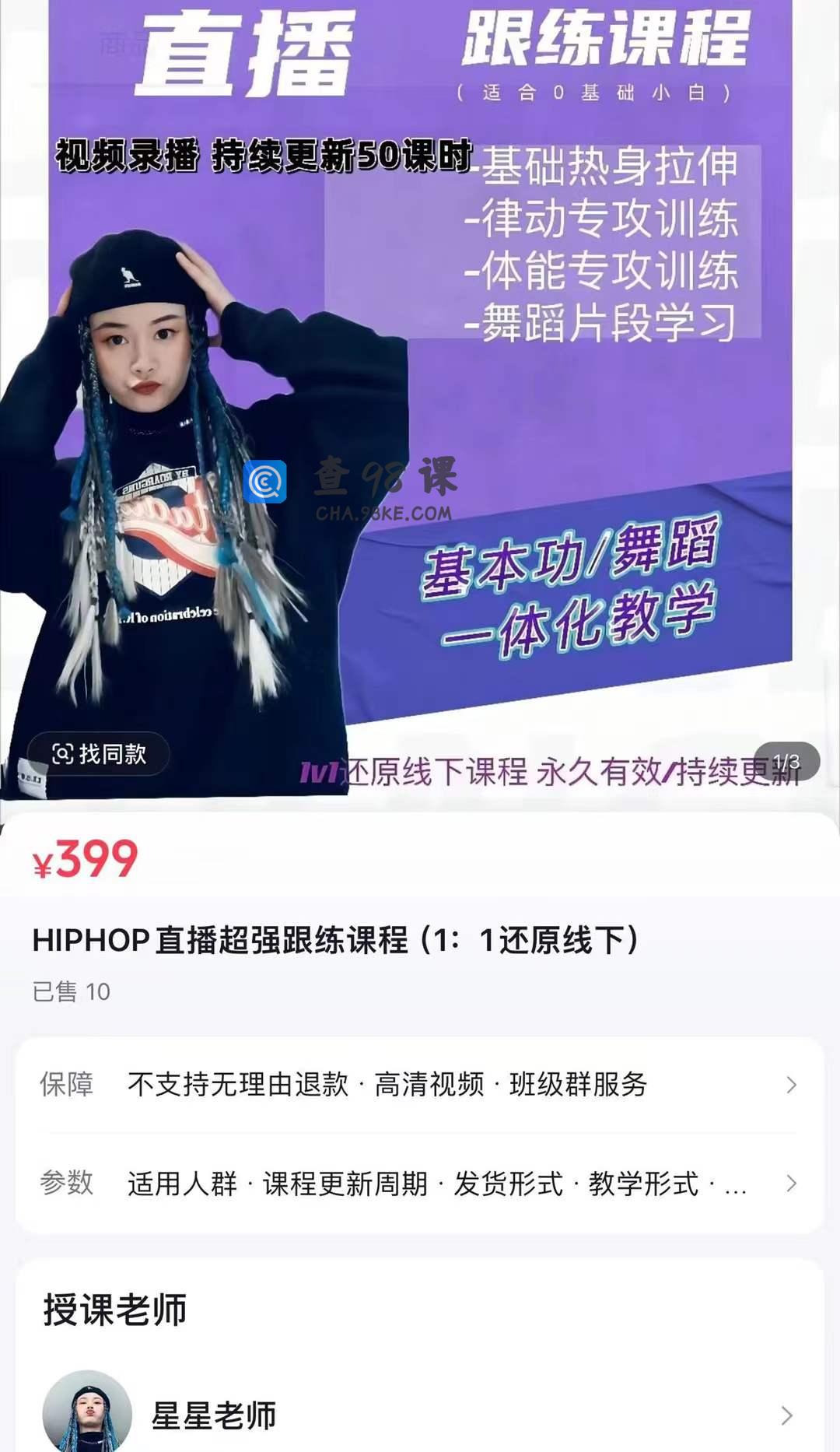Open the 保障 guarantee details row
This screenshot has height=1452, width=840.
click(x=420, y=1084)
